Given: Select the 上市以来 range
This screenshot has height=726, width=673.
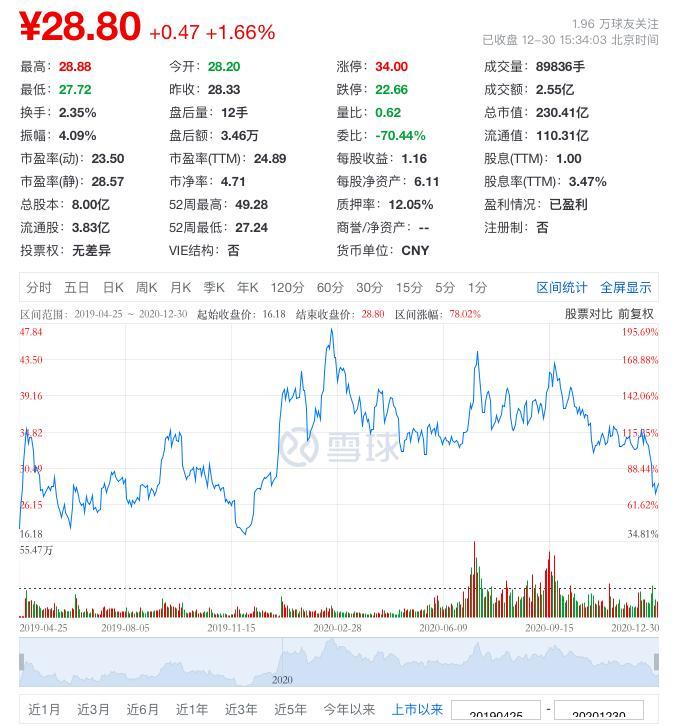Looking at the screenshot, I should [x=417, y=710].
